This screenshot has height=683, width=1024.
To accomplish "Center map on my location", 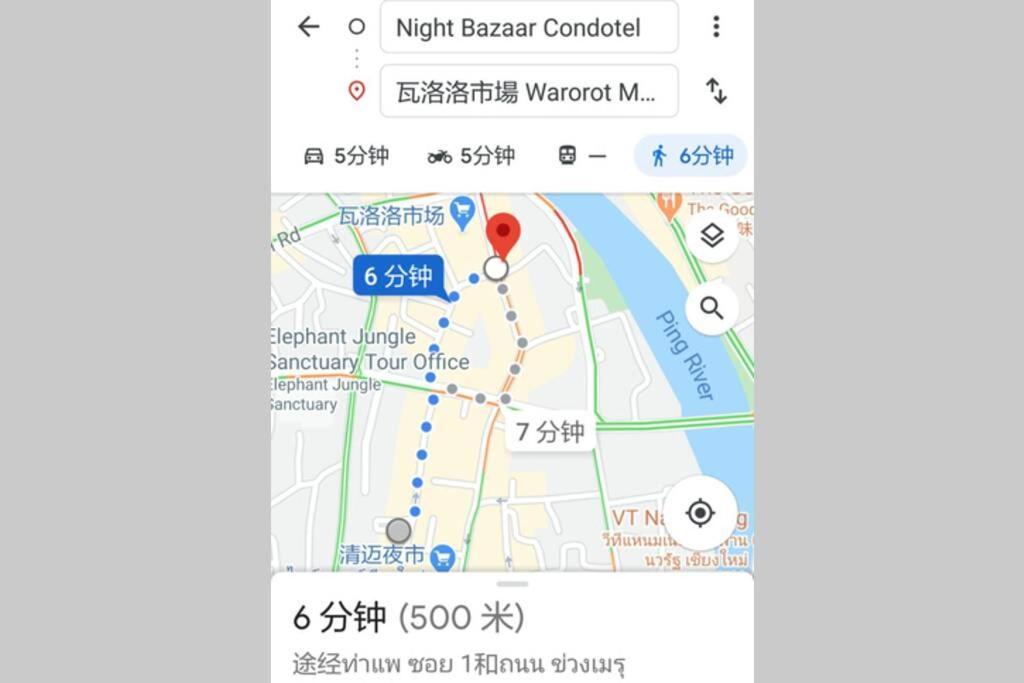I will click(700, 514).
